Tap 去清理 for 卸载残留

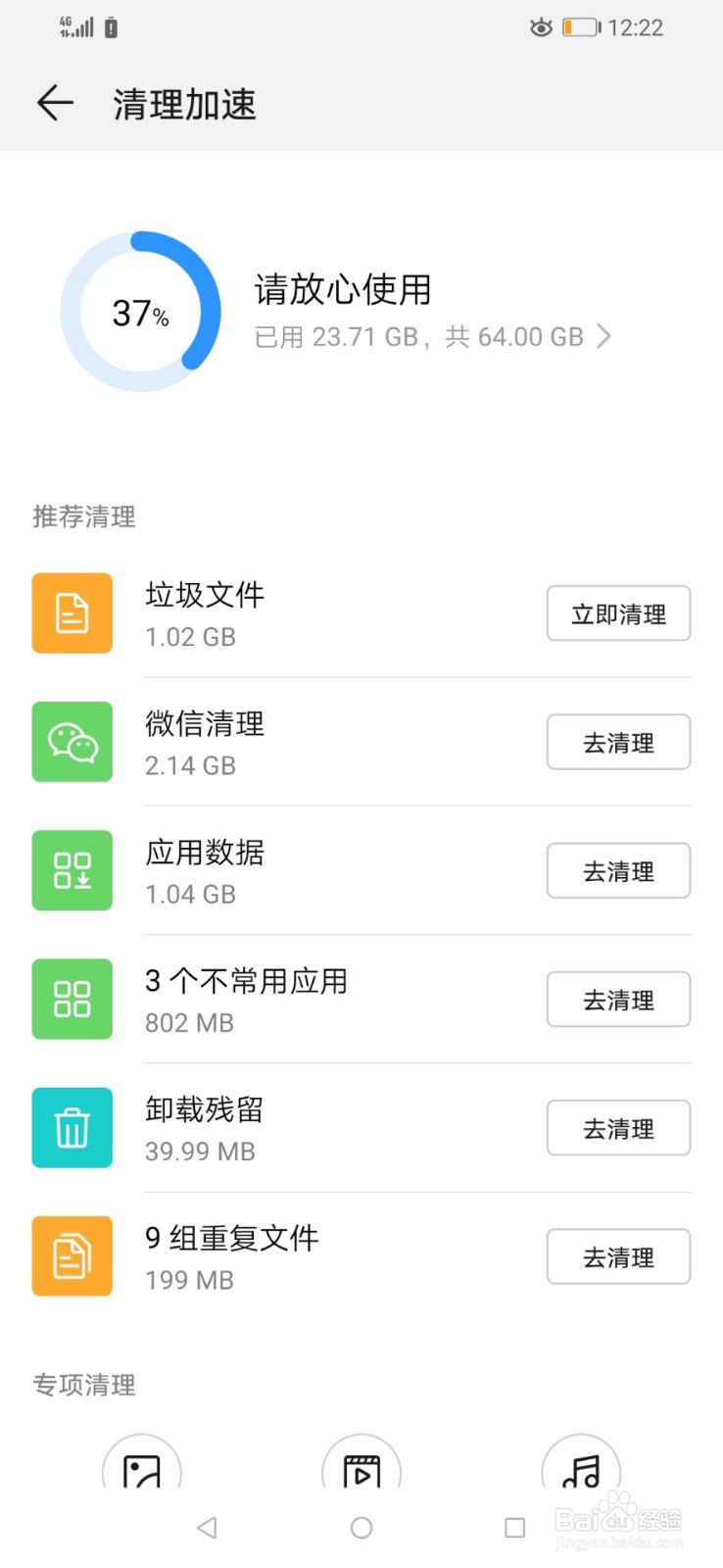(618, 1128)
